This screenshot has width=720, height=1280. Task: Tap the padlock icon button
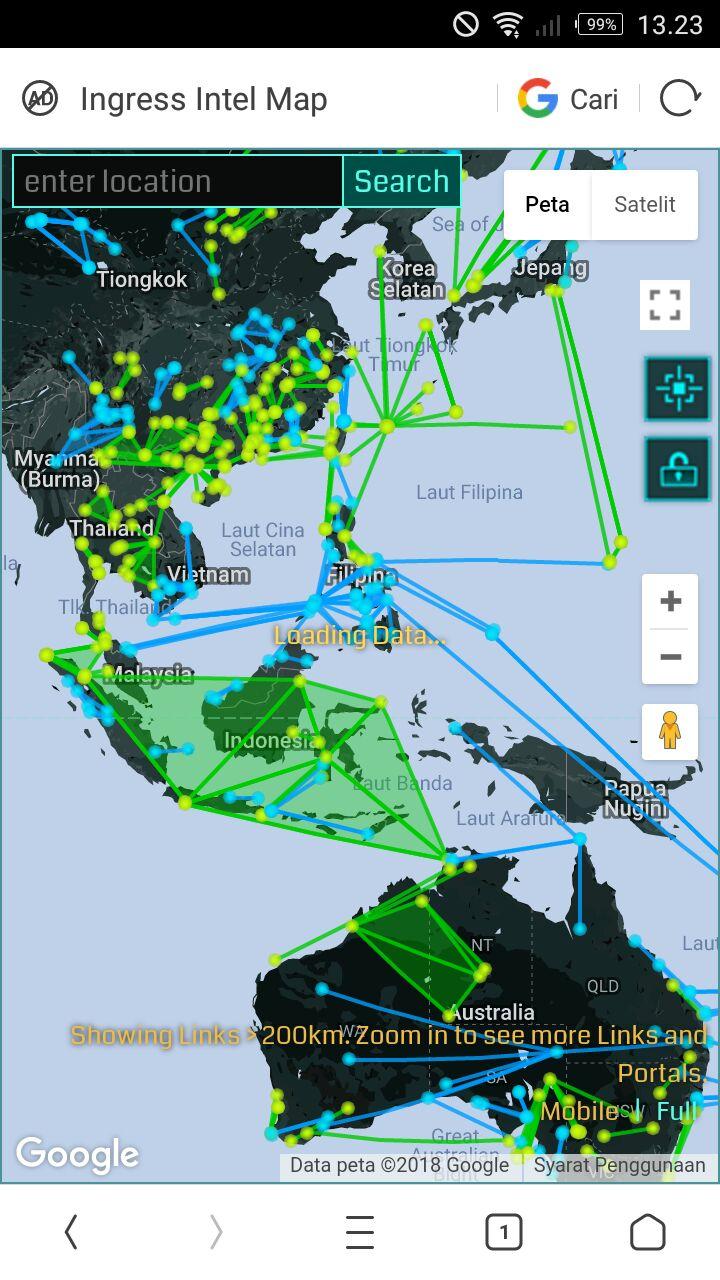click(x=677, y=468)
